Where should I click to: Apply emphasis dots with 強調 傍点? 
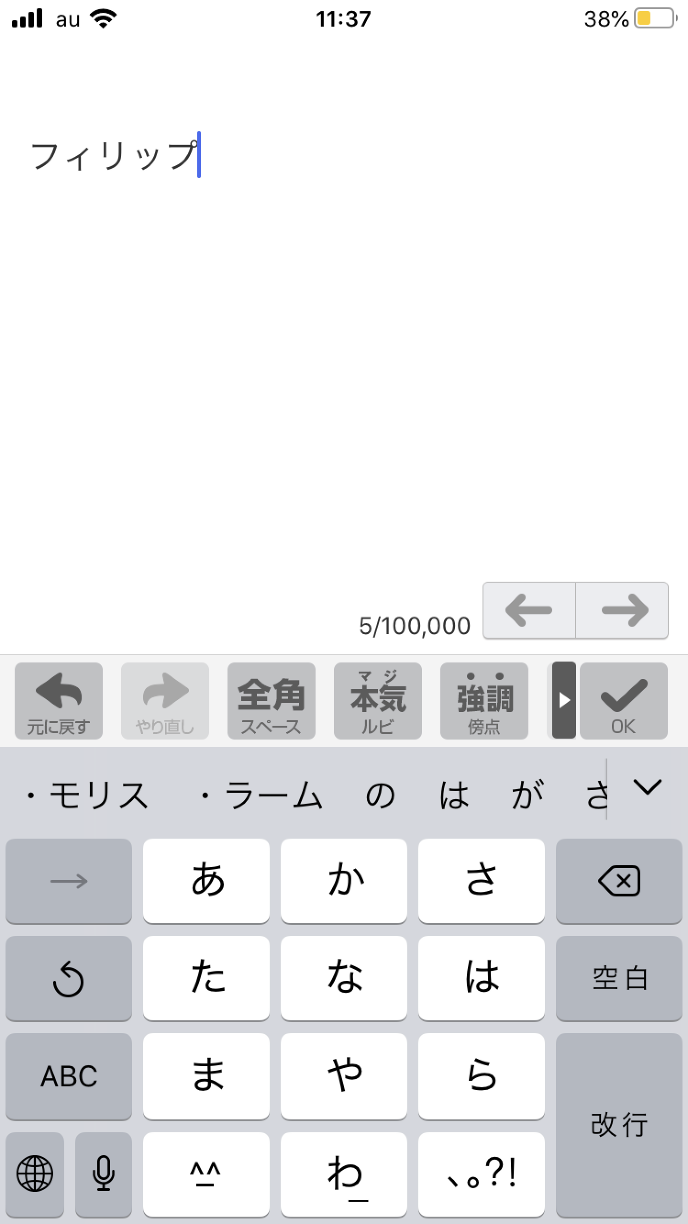pyautogui.click(x=484, y=701)
